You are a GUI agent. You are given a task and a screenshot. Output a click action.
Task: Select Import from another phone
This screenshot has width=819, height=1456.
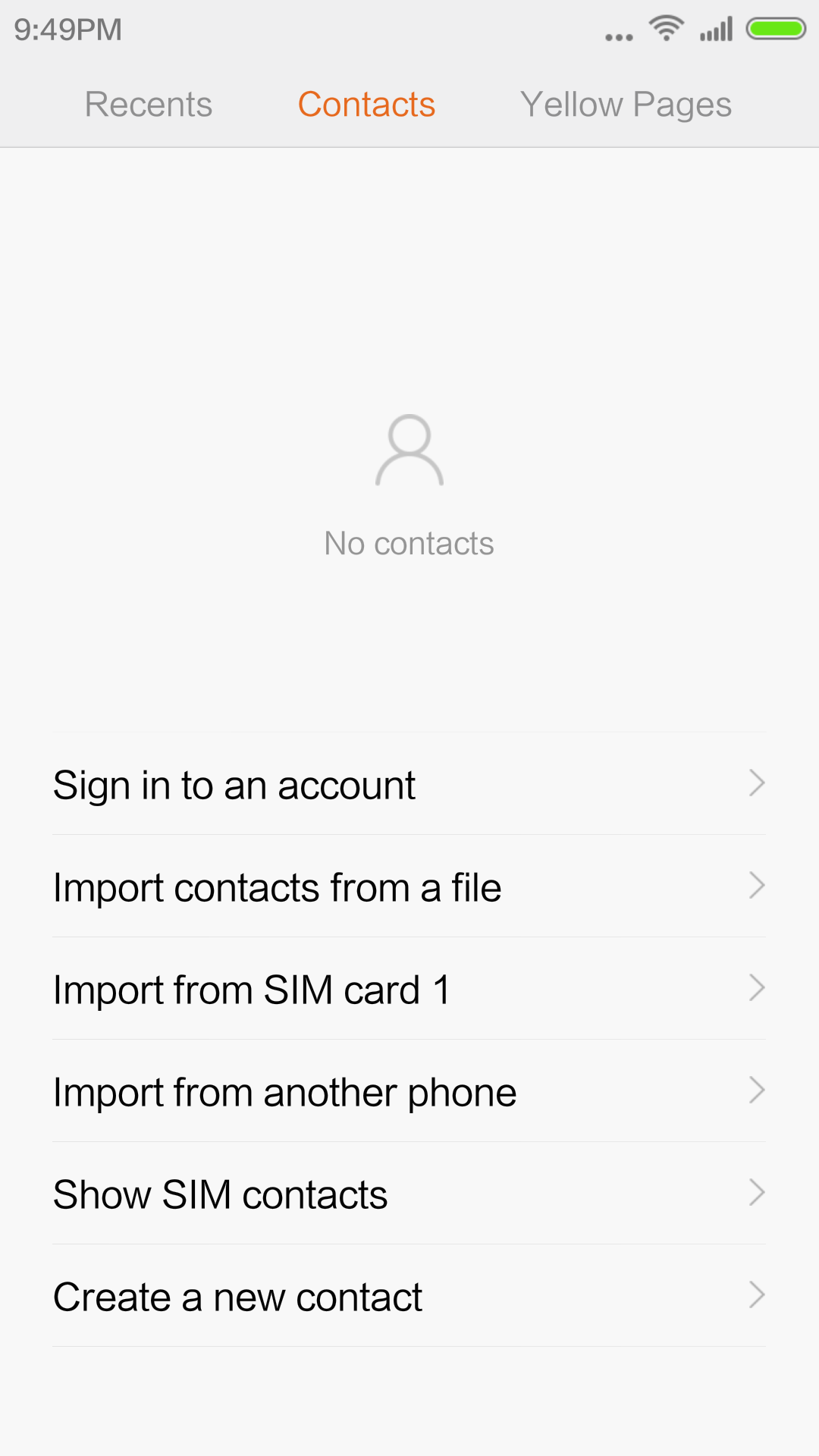pos(409,1091)
